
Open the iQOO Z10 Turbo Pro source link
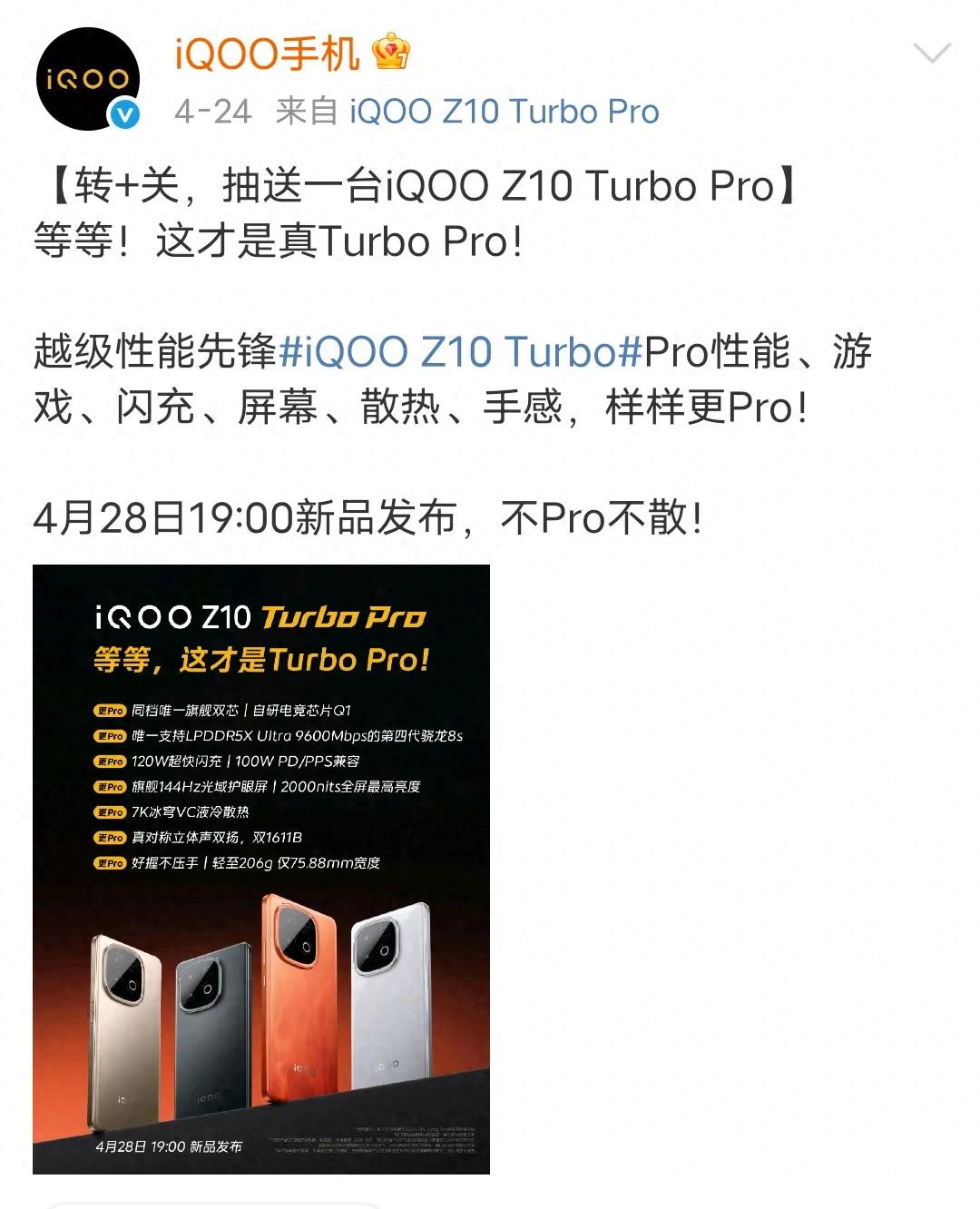504,112
